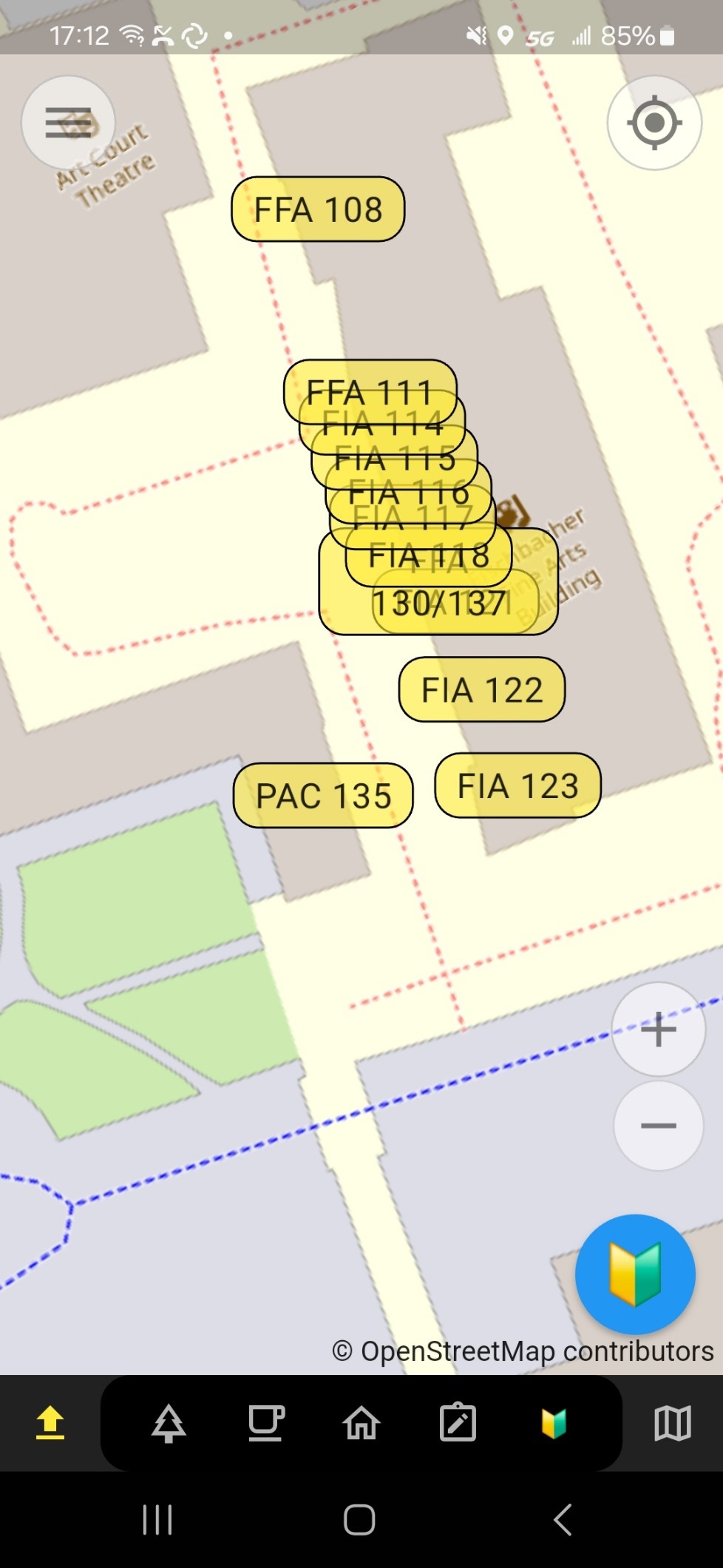Select the FFA 108 marker
Image resolution: width=723 pixels, height=1568 pixels.
[318, 209]
